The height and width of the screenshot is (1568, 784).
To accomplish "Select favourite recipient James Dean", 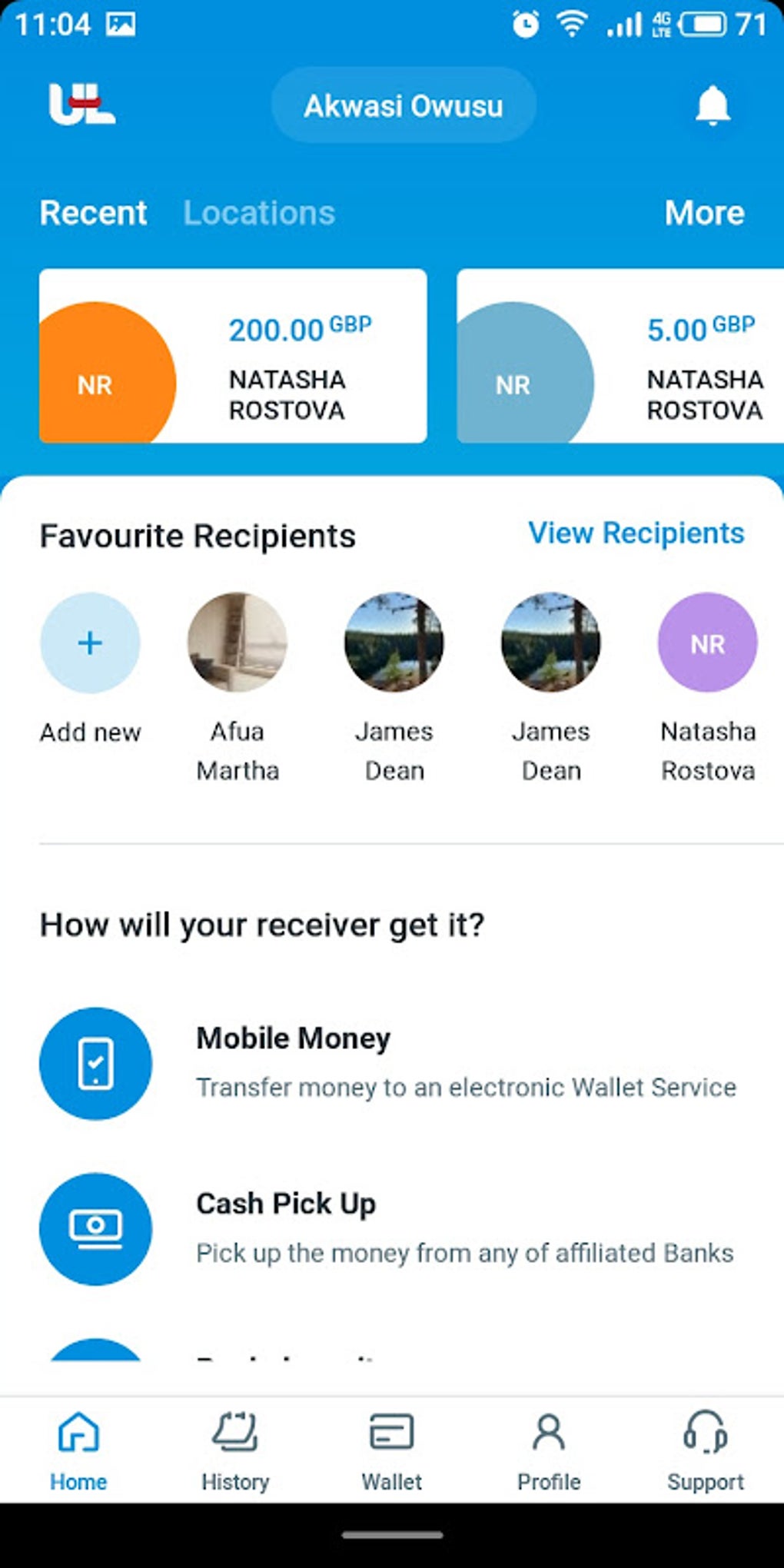I will click(x=394, y=643).
